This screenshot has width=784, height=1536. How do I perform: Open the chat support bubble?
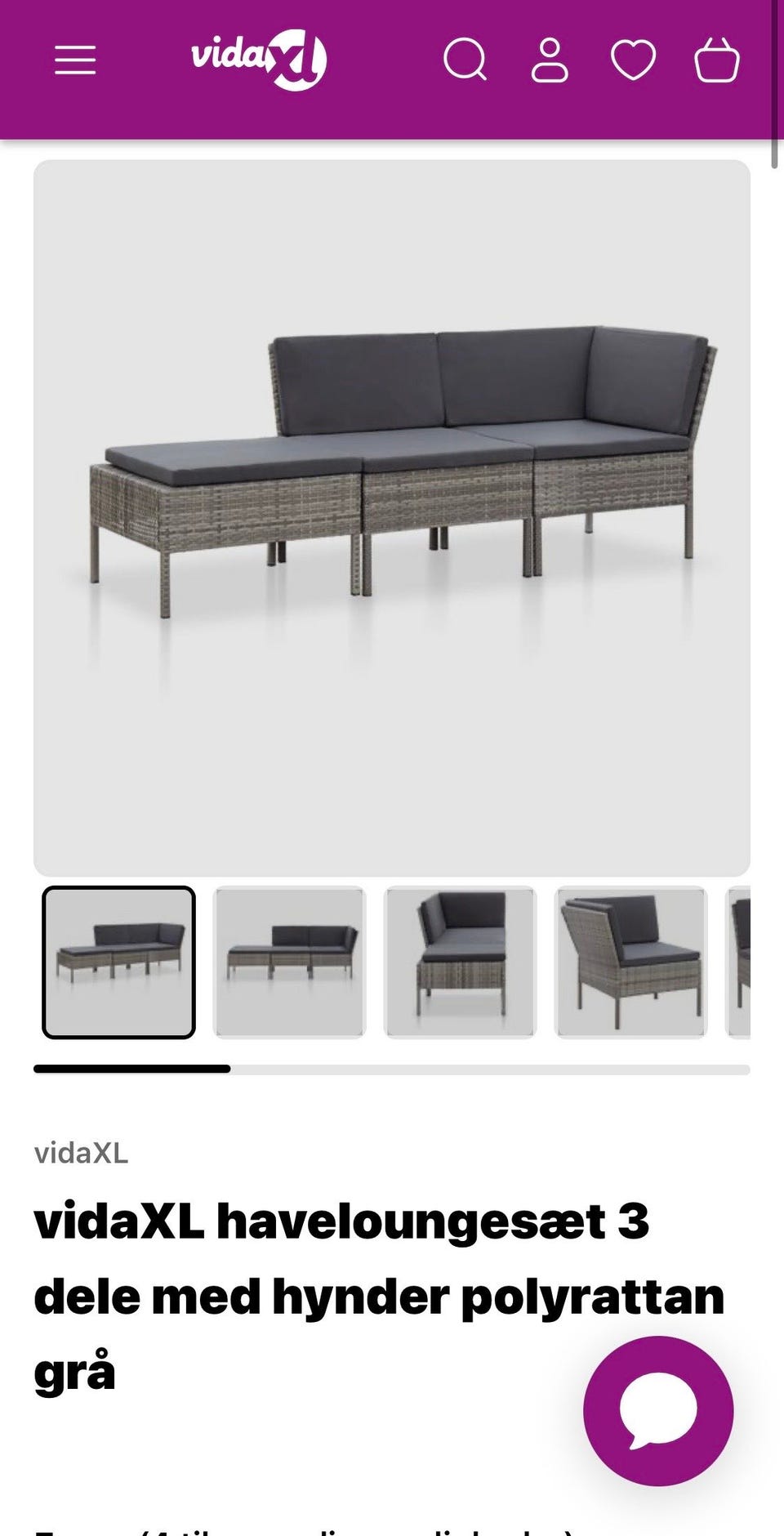coord(658,1411)
